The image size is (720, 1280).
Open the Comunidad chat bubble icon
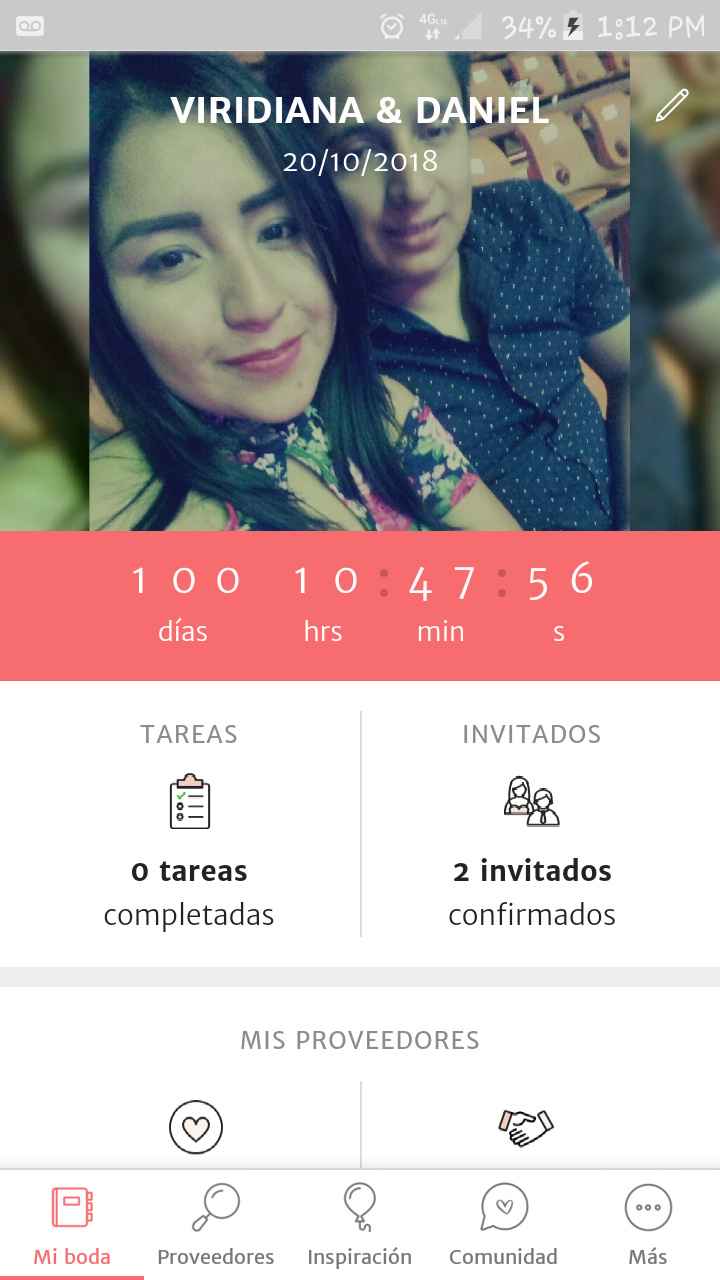(502, 1206)
